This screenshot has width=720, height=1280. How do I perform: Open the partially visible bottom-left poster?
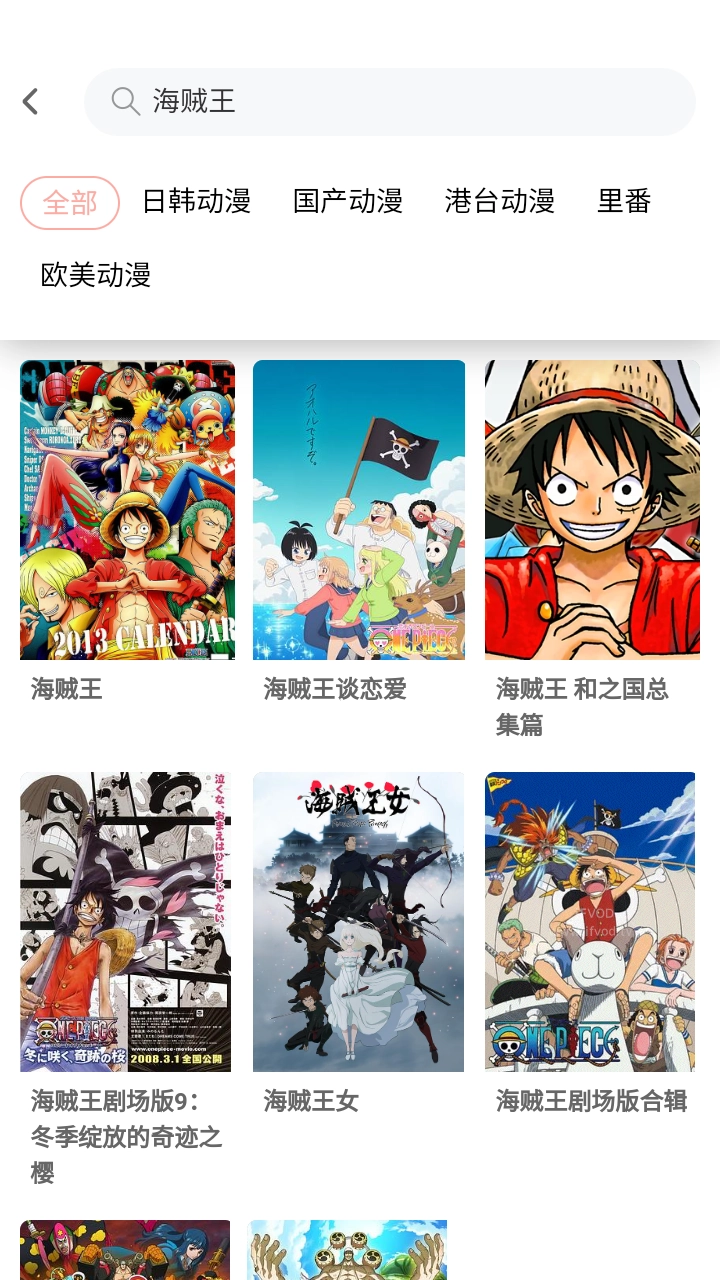click(x=125, y=1250)
